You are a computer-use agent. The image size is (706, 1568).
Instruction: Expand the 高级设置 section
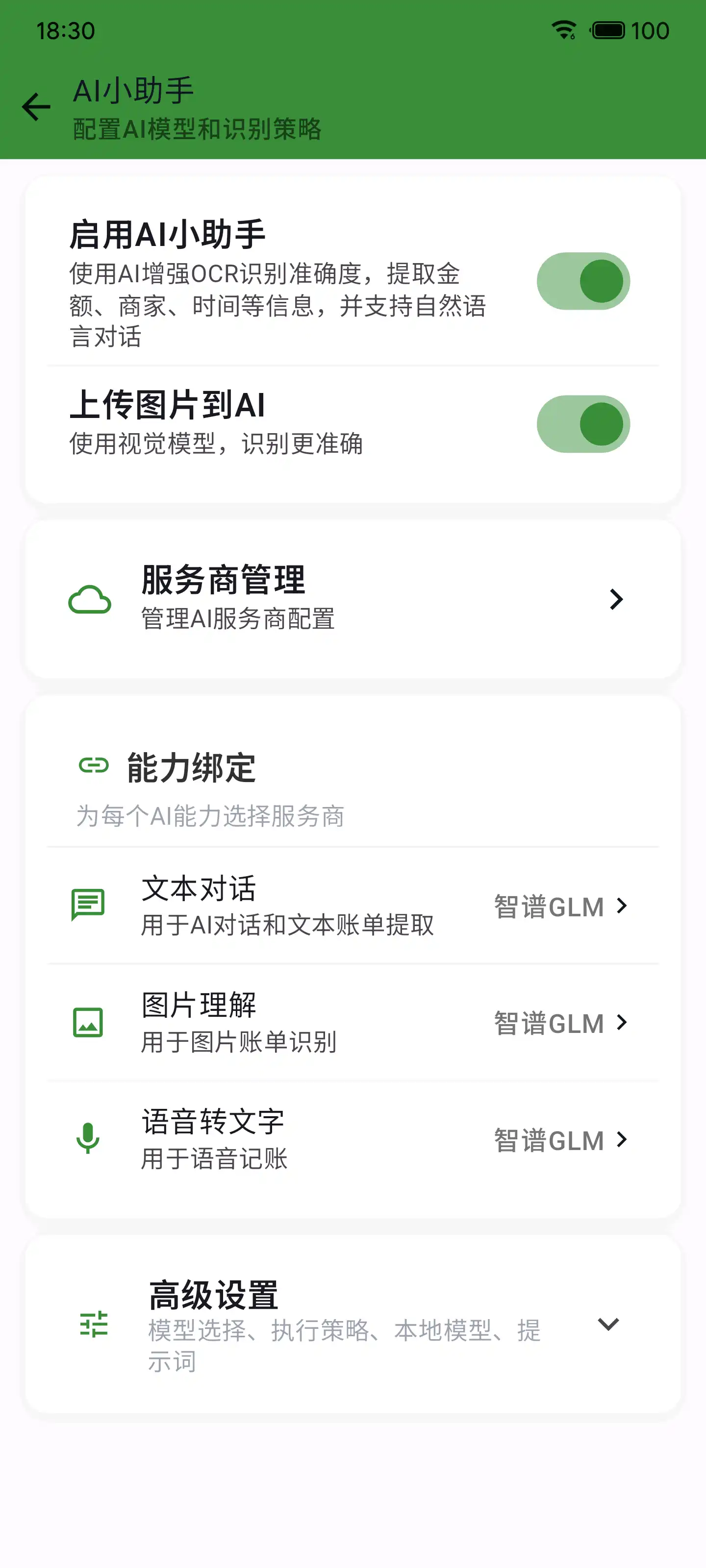353,1324
